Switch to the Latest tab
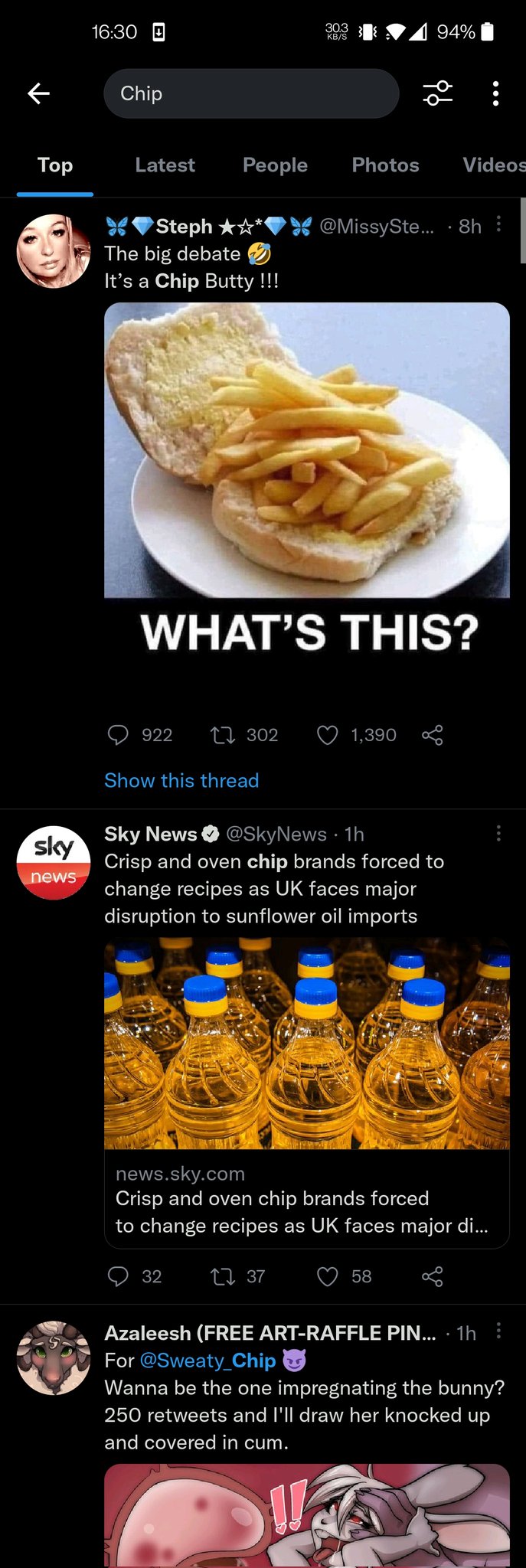526x1568 pixels. [165, 165]
